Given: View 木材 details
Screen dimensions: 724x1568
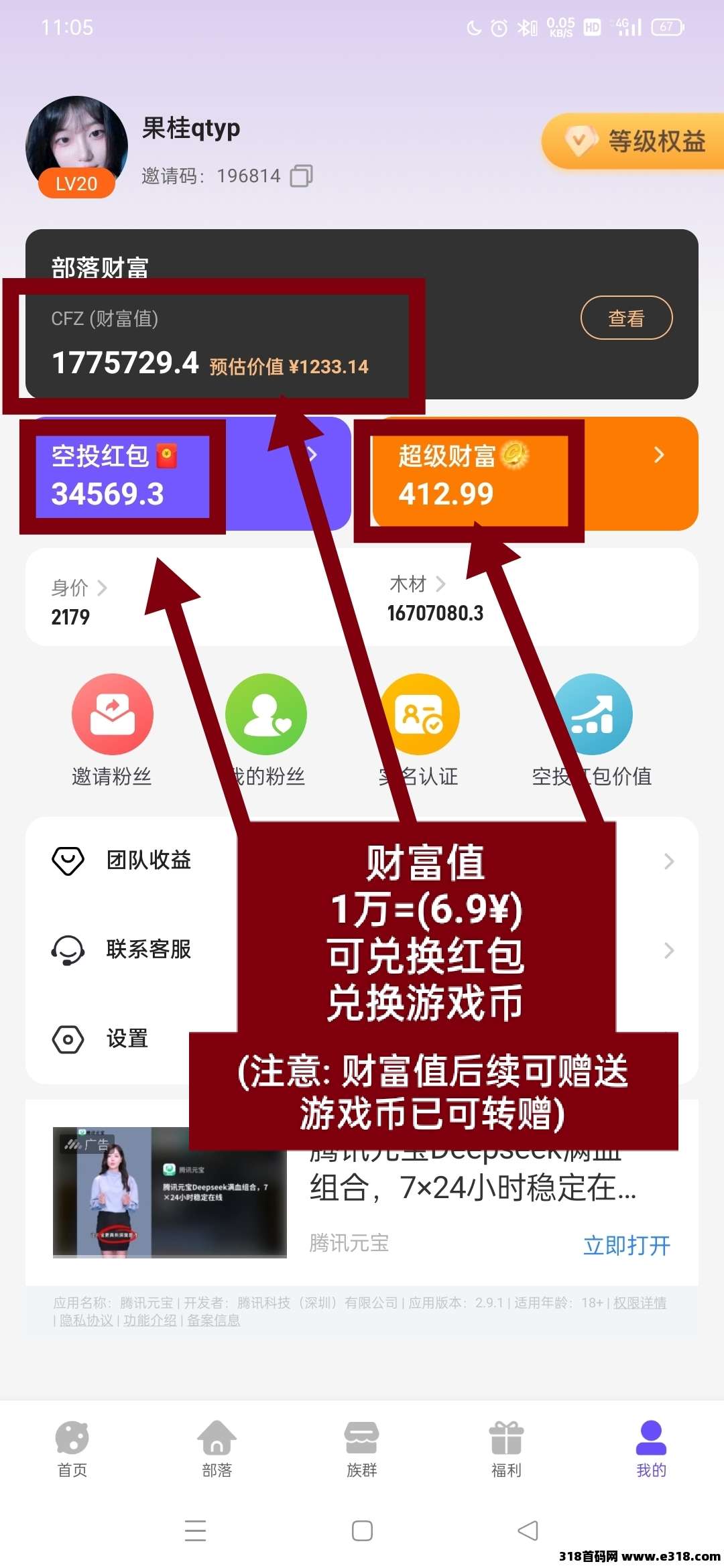Looking at the screenshot, I should [435, 598].
